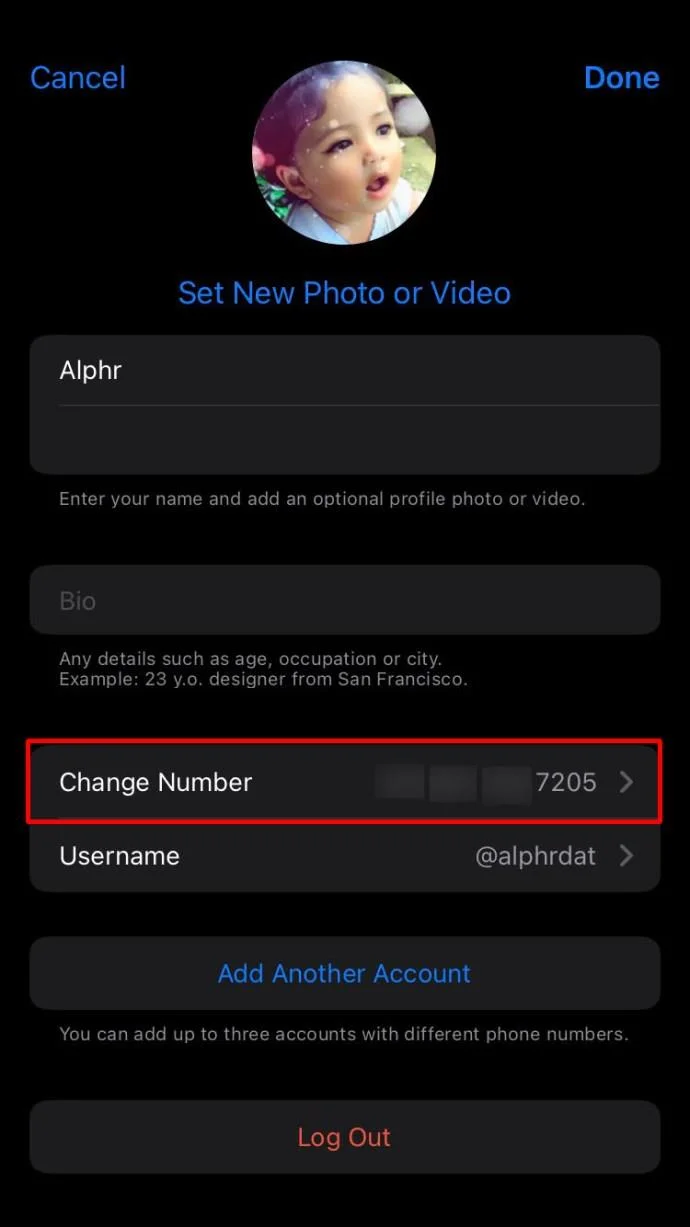690x1227 pixels.
Task: Log out of the account
Action: [x=344, y=1137]
